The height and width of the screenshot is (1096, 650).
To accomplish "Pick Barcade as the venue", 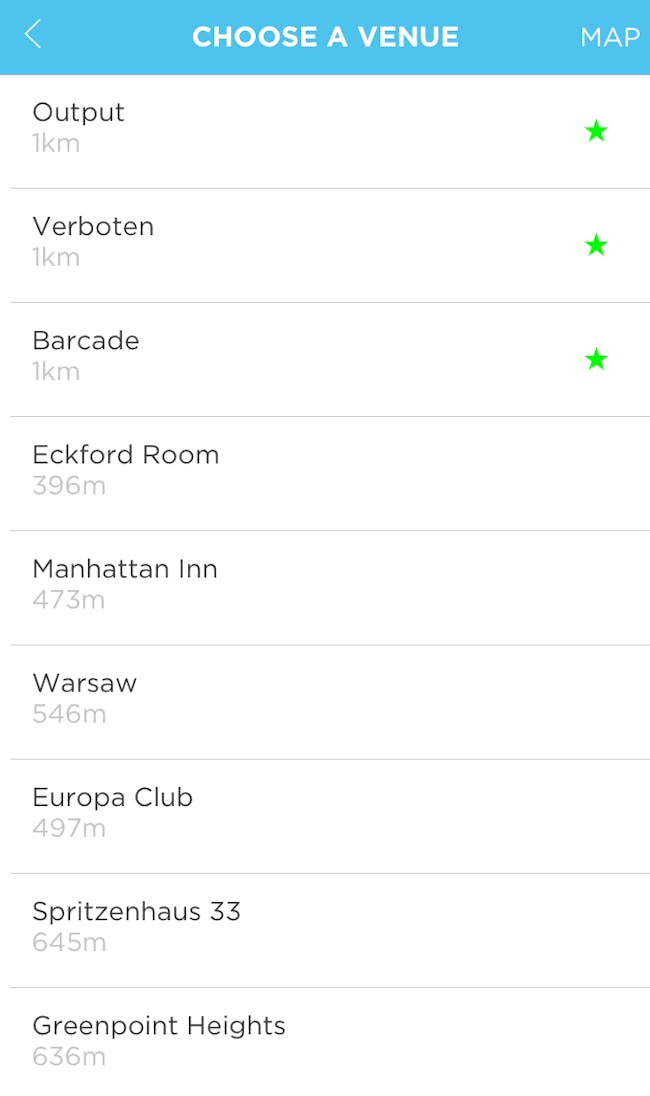I will [330, 359].
